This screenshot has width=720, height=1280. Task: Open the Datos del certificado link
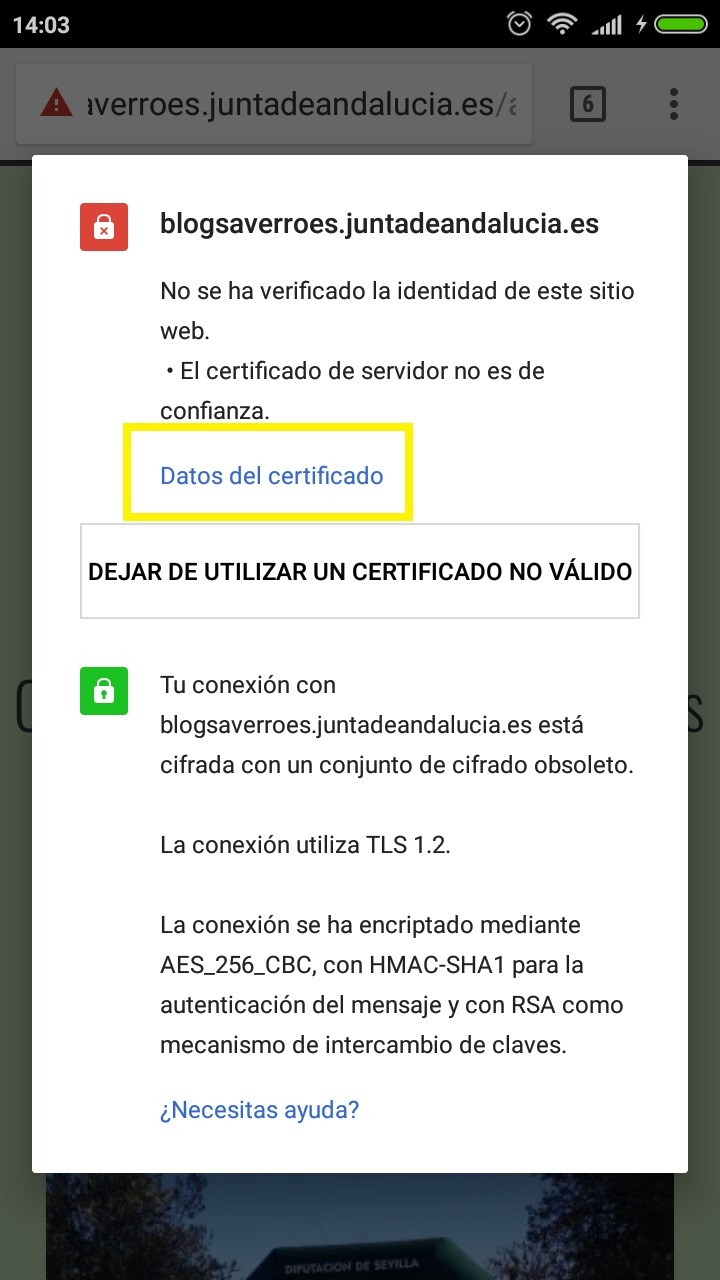[272, 475]
